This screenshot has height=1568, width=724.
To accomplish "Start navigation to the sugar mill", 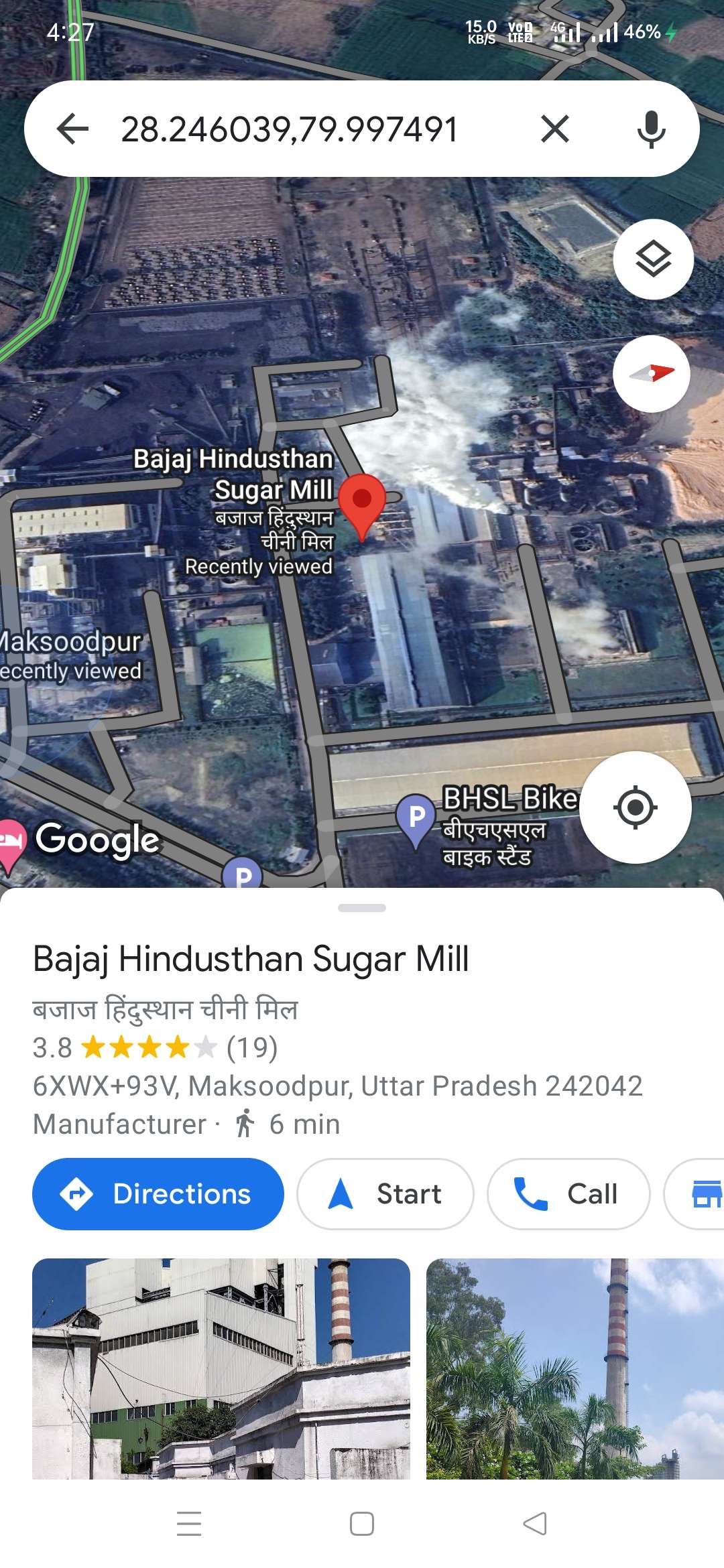I will click(385, 1194).
